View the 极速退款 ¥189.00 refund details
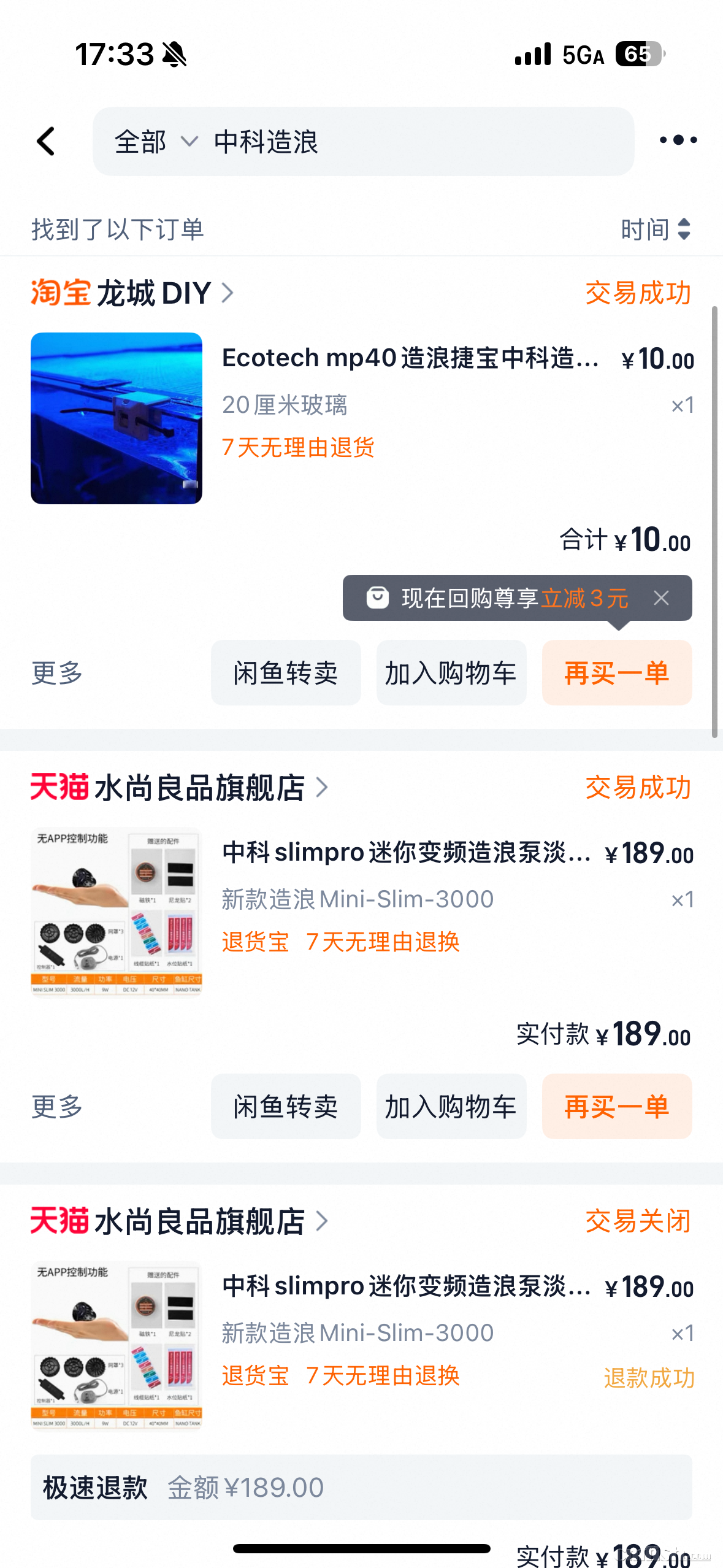Screen dimensions: 723x1568 click(361, 1487)
